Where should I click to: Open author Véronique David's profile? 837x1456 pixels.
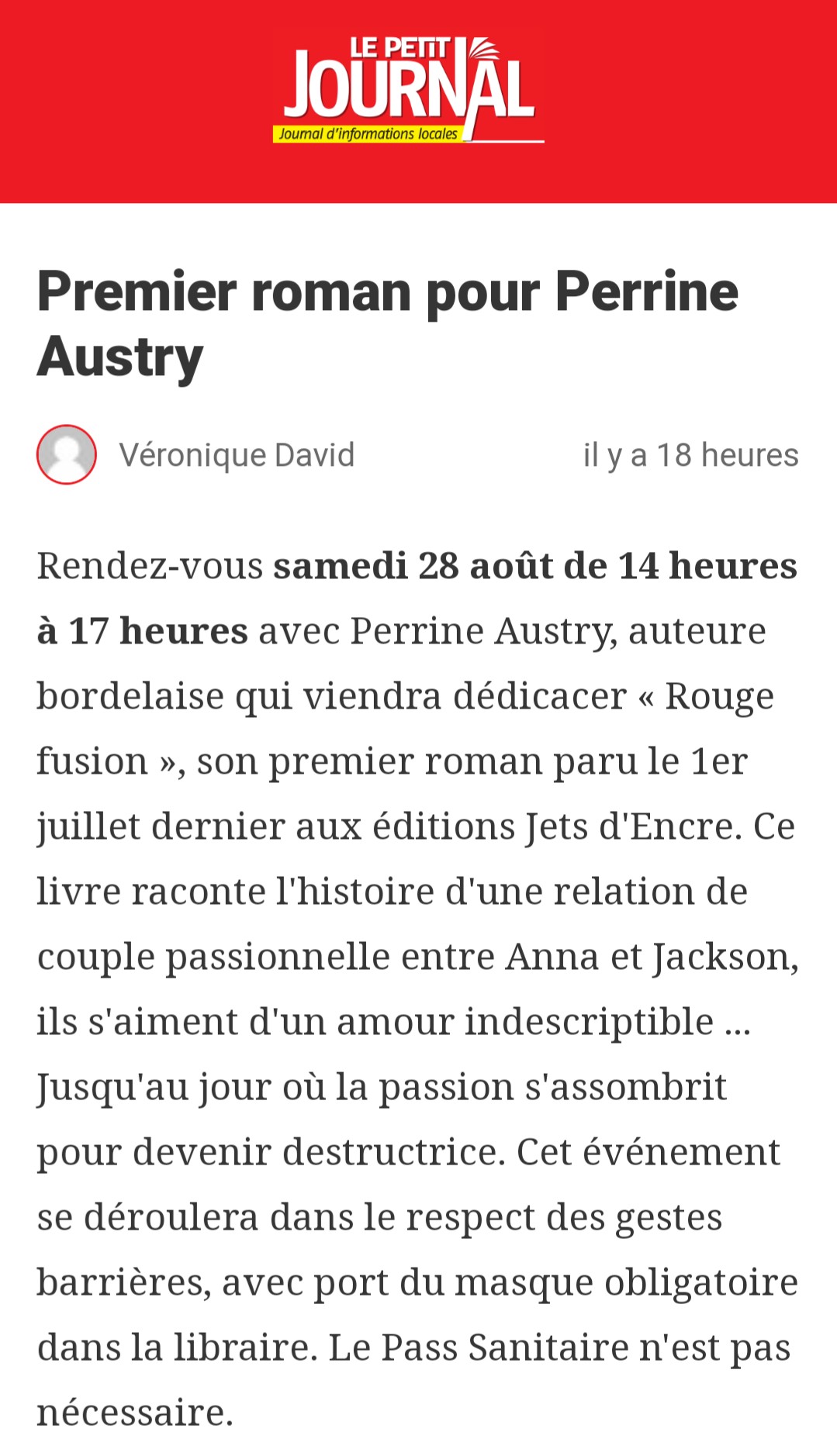point(237,455)
